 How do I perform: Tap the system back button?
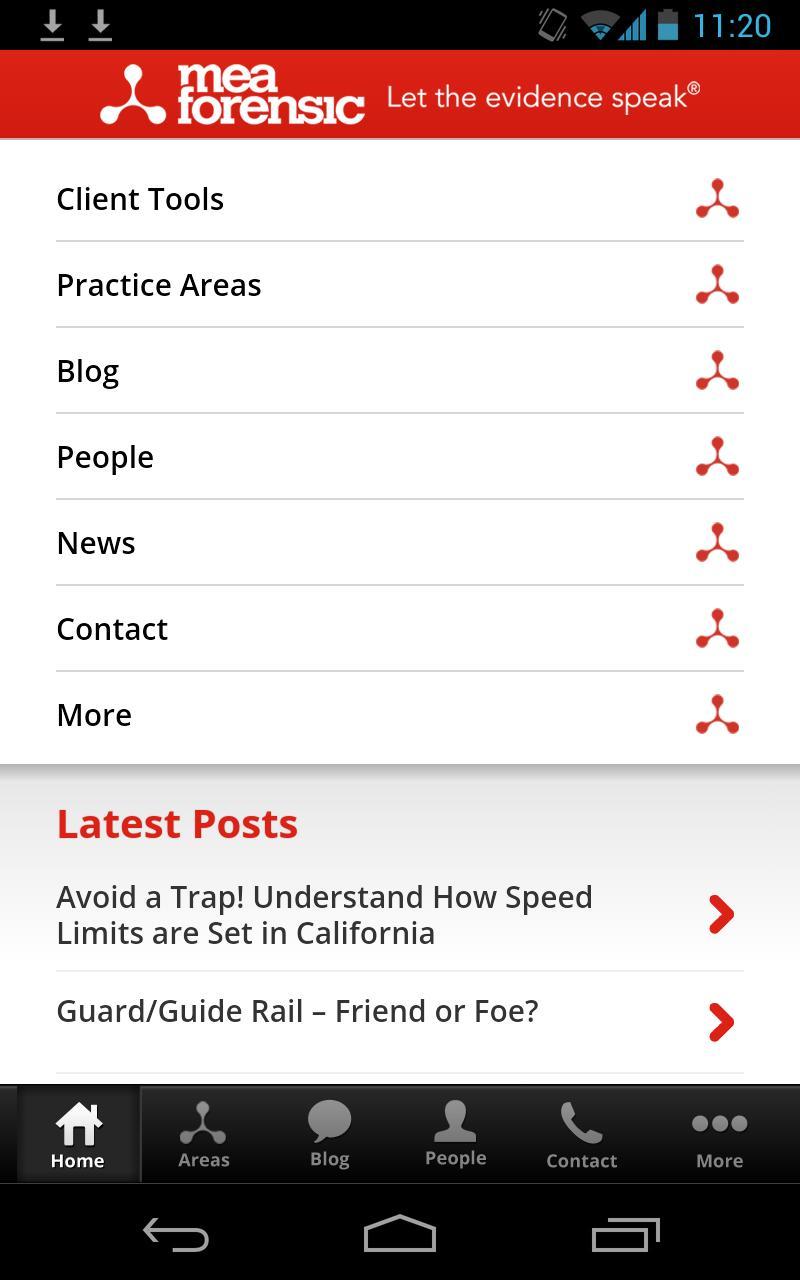(x=176, y=1235)
